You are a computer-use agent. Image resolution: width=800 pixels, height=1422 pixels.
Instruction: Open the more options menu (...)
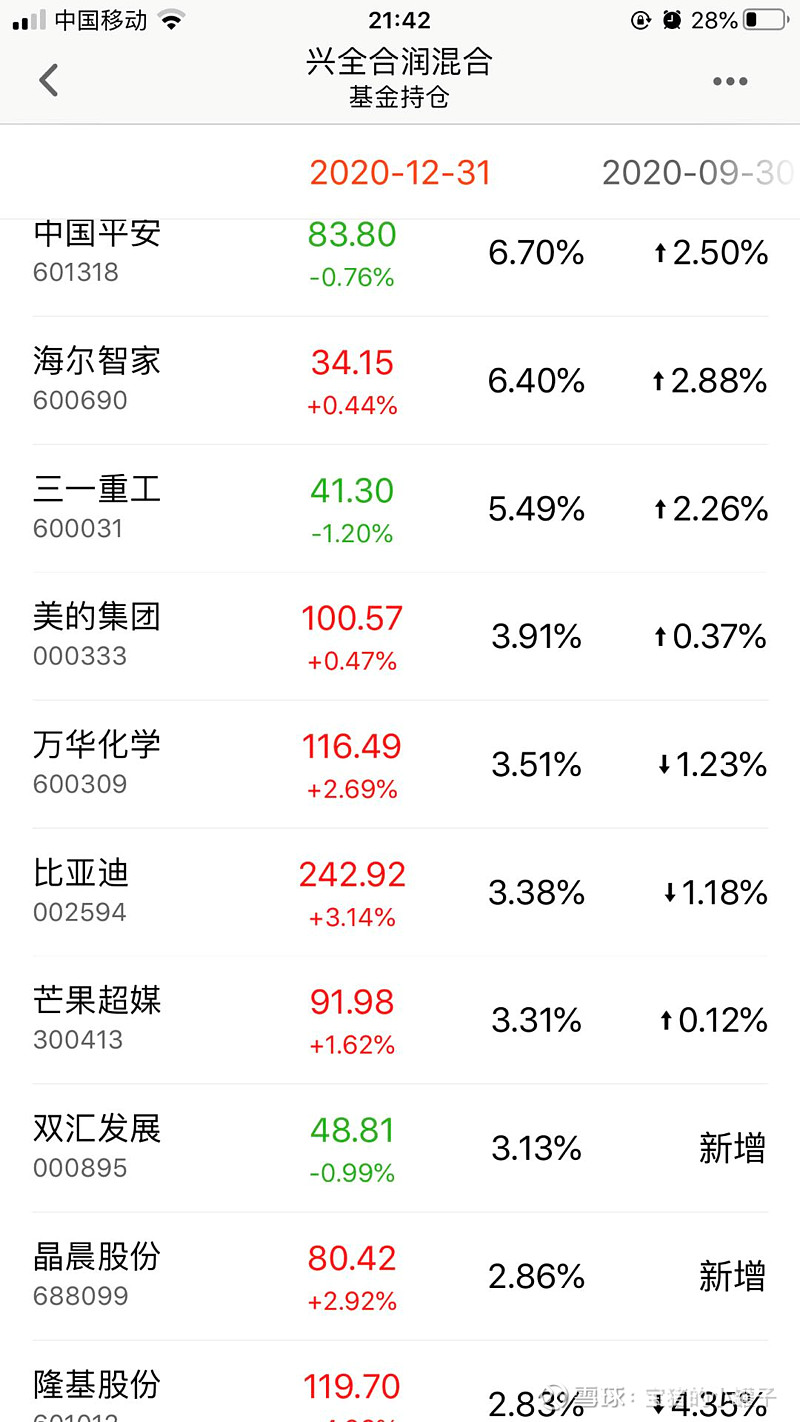tap(730, 80)
